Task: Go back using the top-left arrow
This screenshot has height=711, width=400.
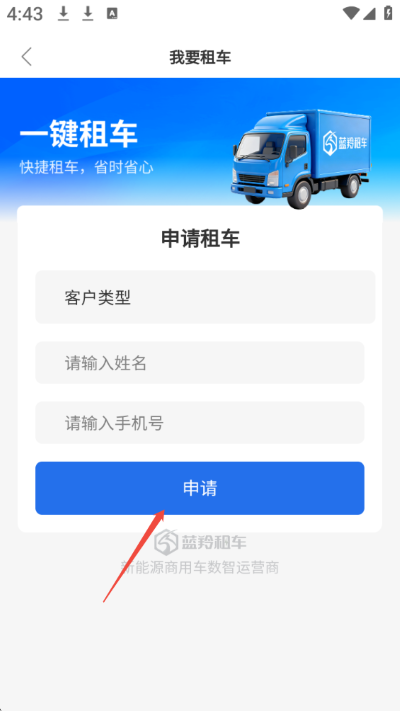Action: point(27,57)
